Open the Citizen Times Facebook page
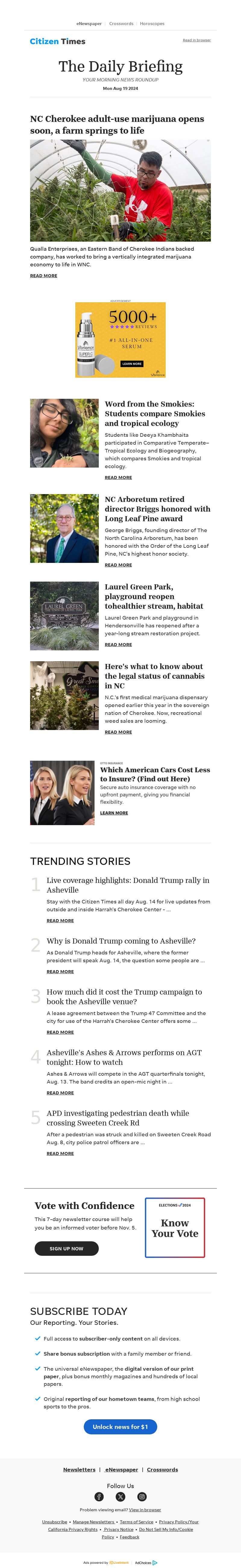 99,1496
